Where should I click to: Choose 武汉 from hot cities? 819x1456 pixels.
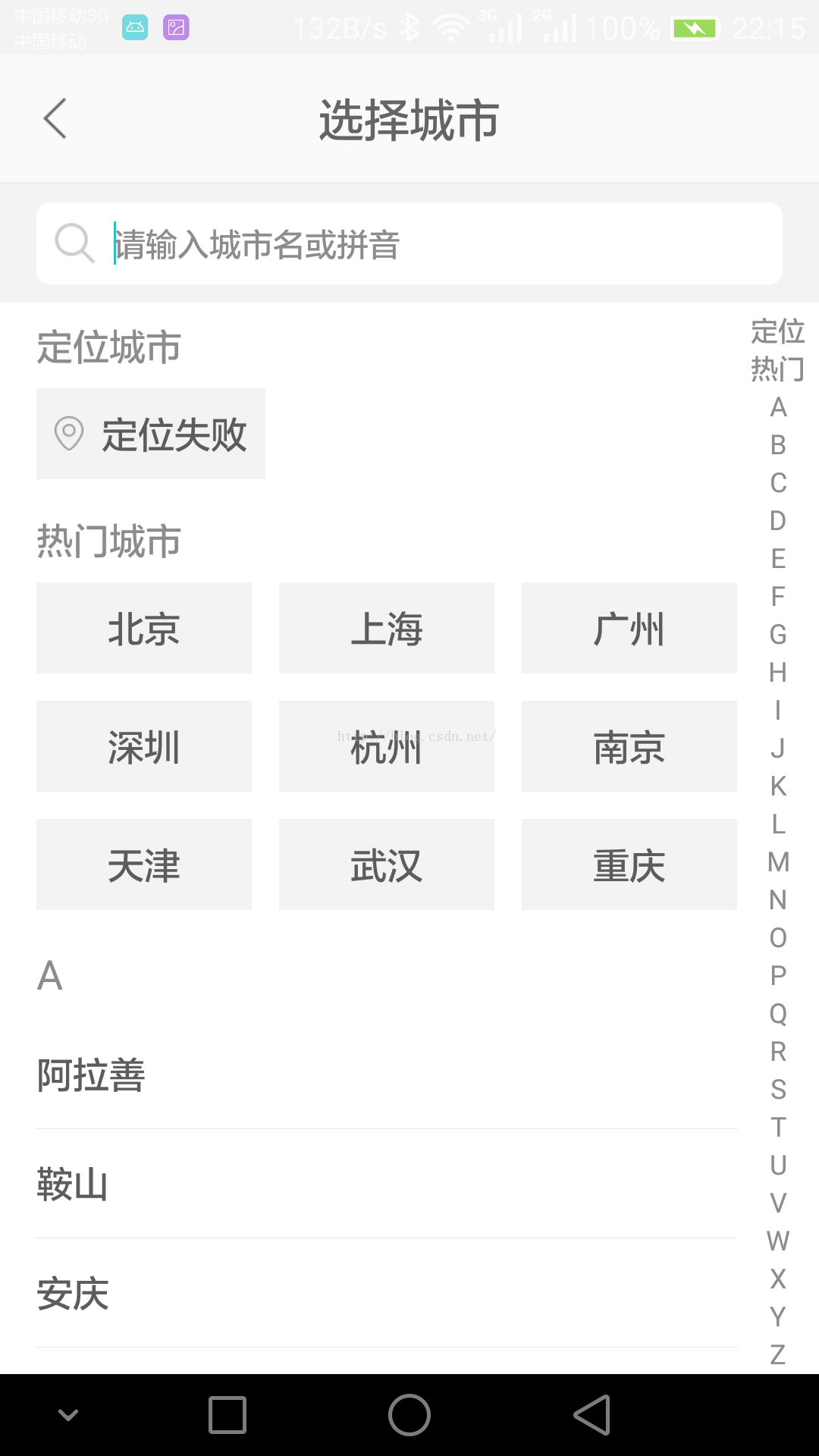387,864
